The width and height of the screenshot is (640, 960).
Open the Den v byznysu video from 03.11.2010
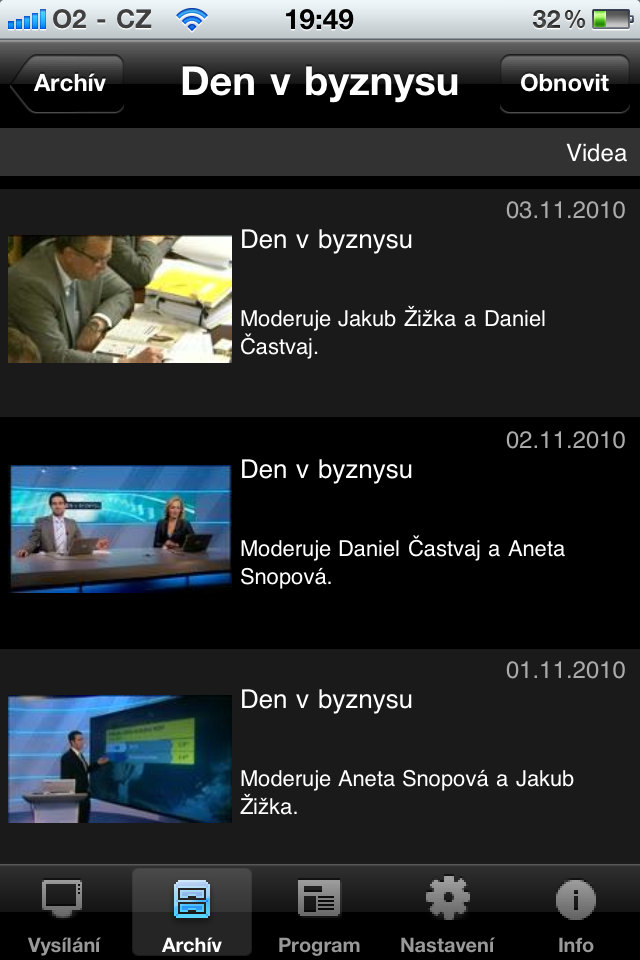pos(320,300)
